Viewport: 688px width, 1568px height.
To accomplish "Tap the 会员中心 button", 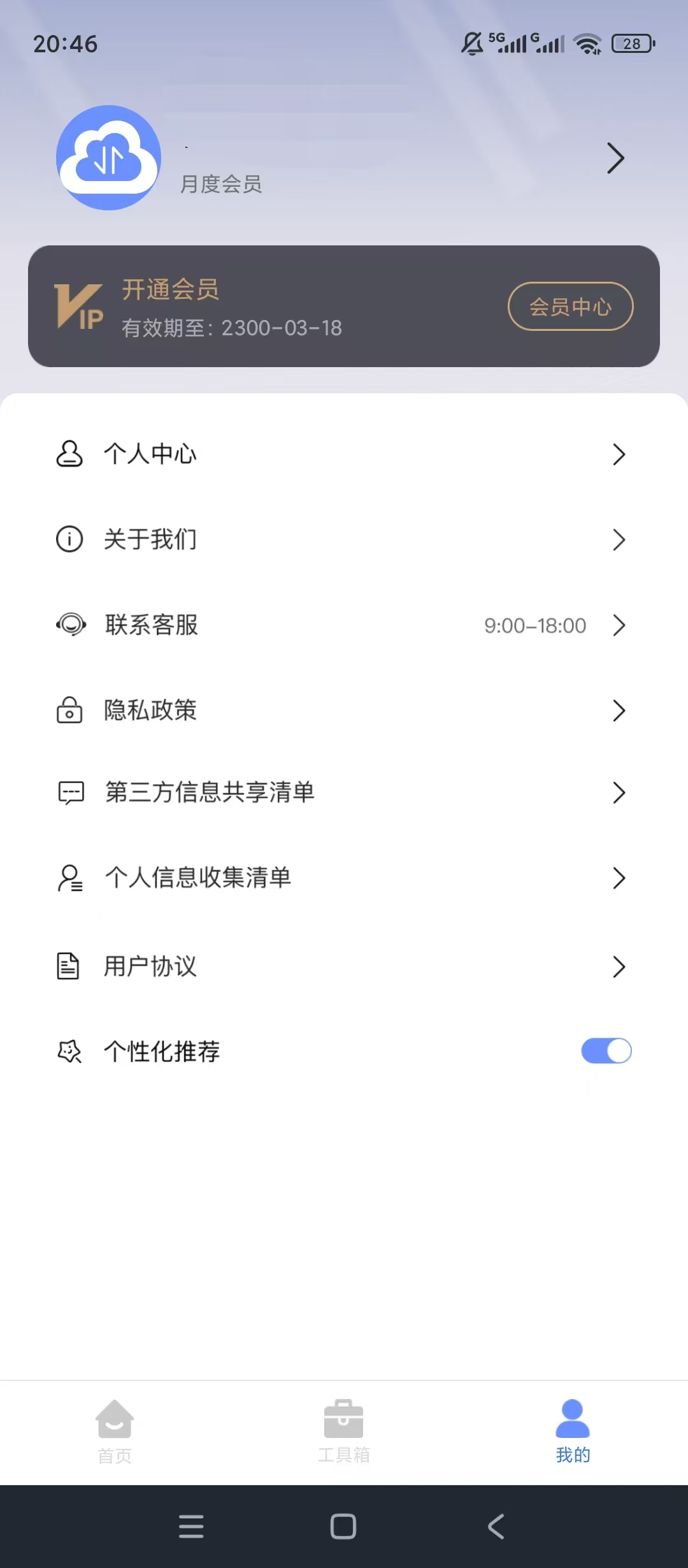I will (570, 307).
